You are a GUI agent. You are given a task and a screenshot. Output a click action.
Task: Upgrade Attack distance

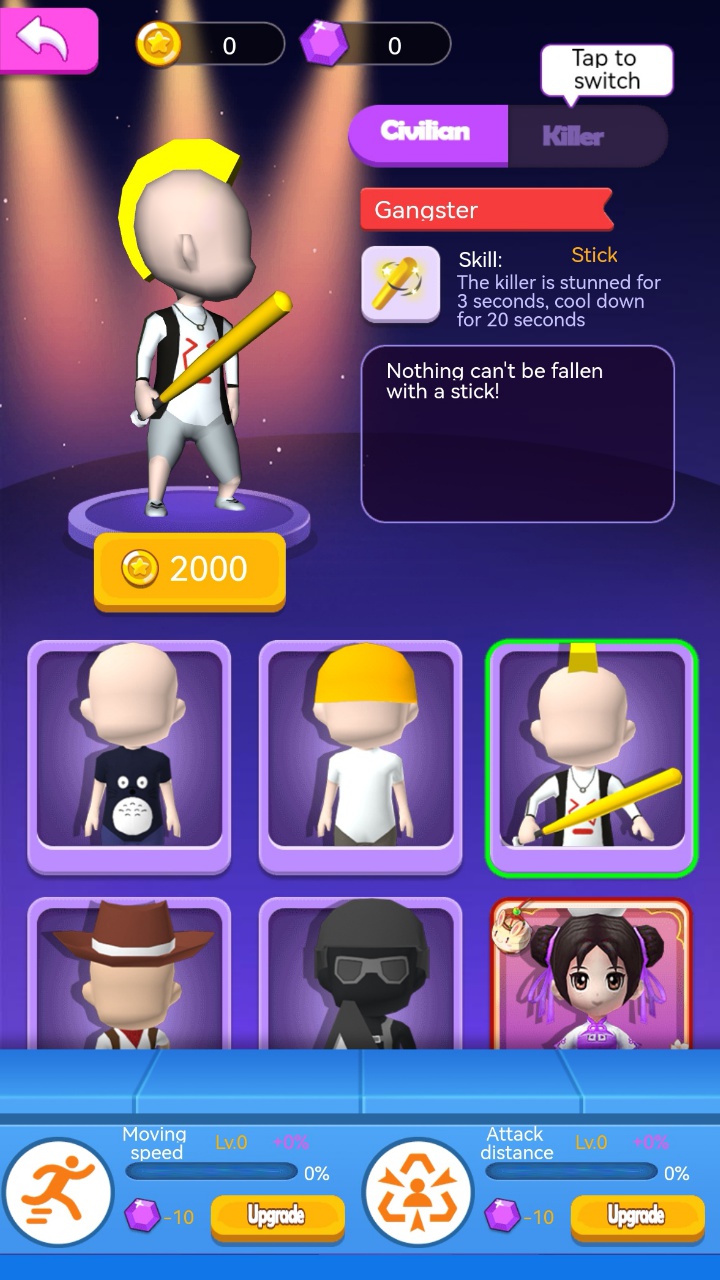coord(637,1216)
